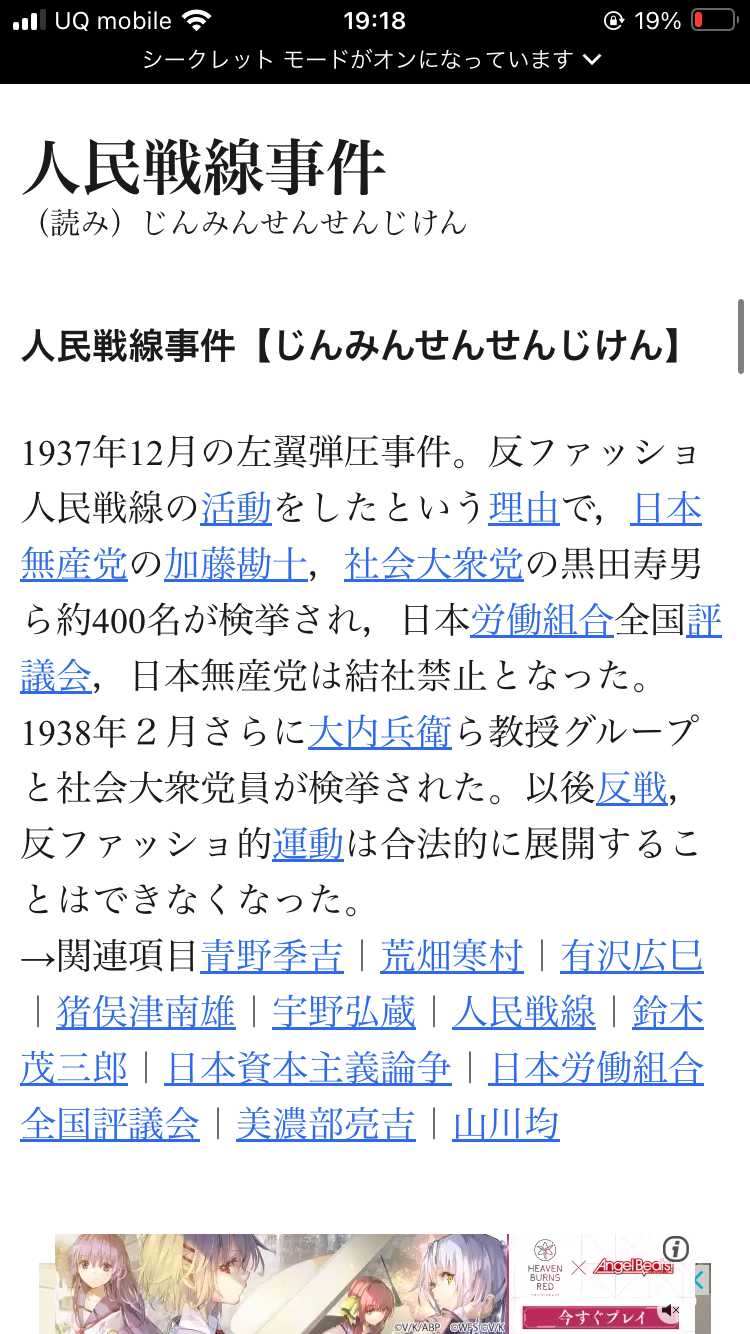Open the ad info icon
The height and width of the screenshot is (1334, 750).
[x=676, y=1249]
